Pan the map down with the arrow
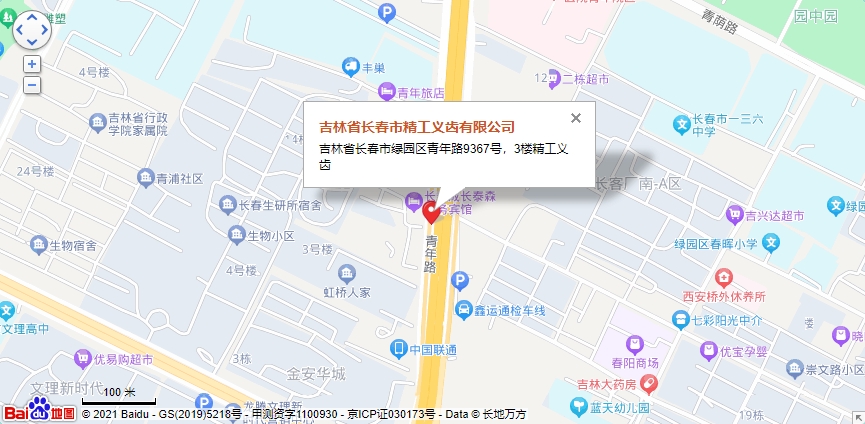This screenshot has height=424, width=865. pyautogui.click(x=31, y=42)
